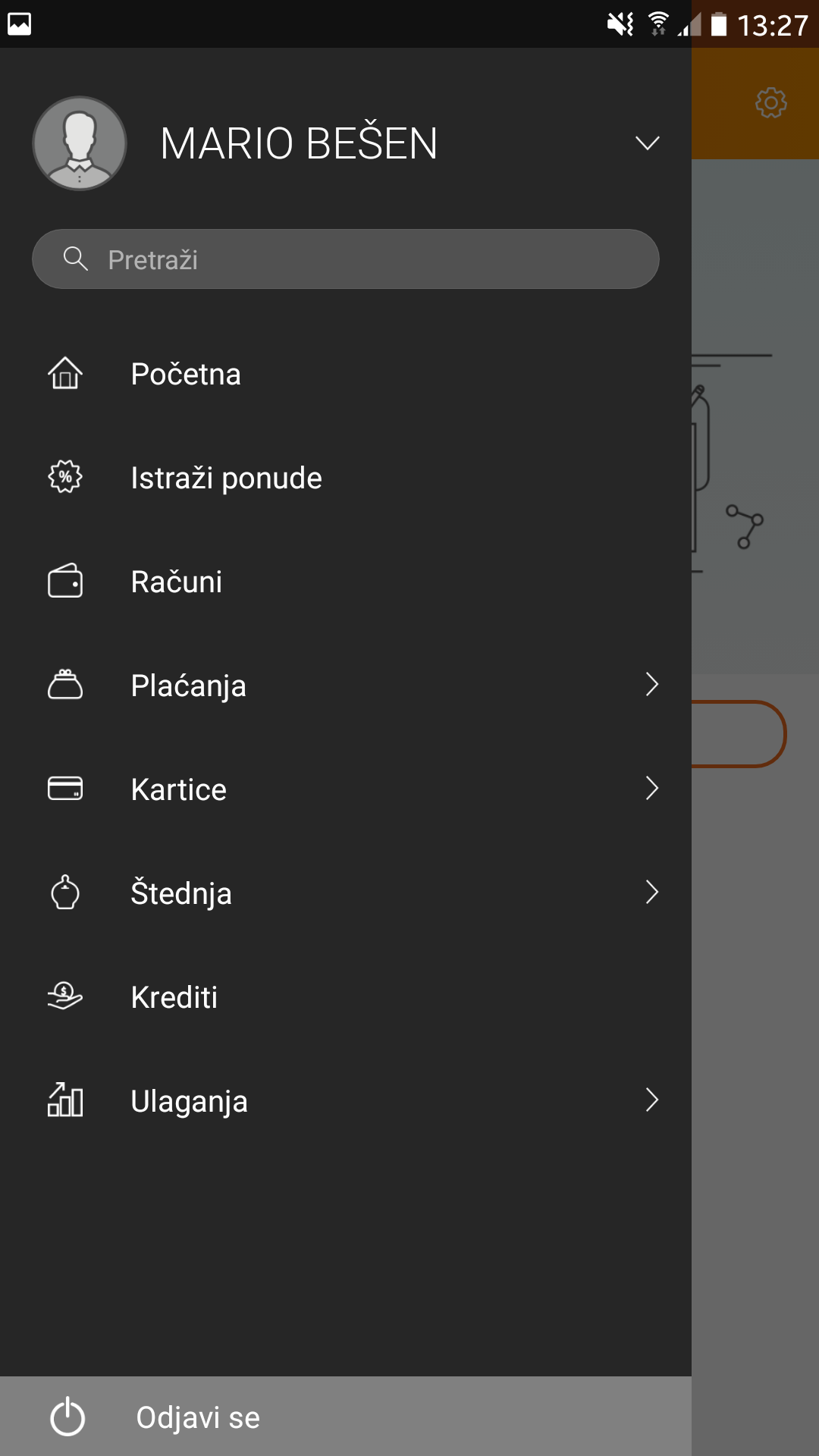Screen dimensions: 819x1456
Task: Open Istraži ponude offers
Action: point(346,478)
